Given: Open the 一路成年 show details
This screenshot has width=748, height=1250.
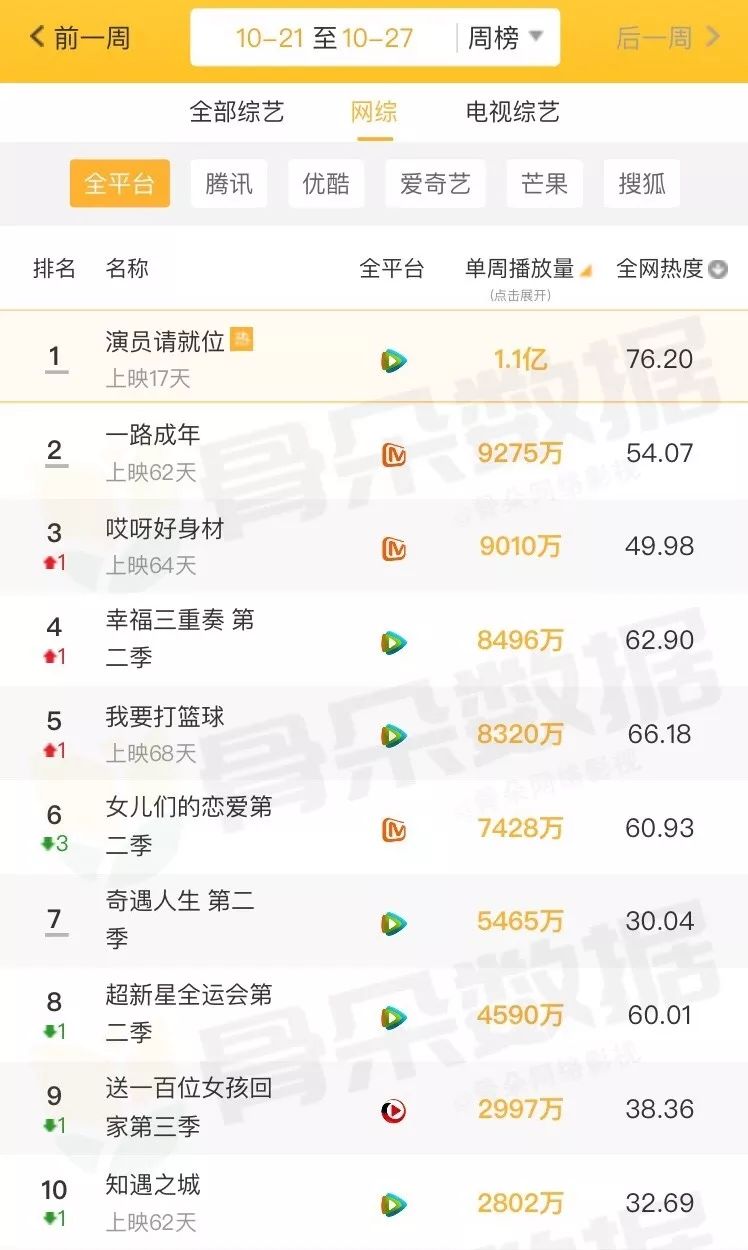Looking at the screenshot, I should [x=153, y=435].
